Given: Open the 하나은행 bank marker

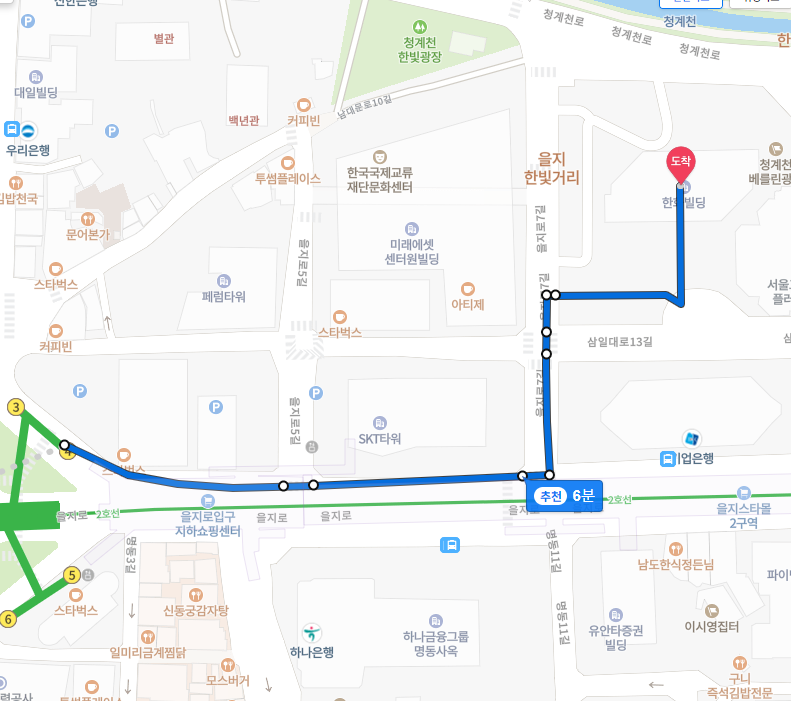Looking at the screenshot, I should (312, 632).
